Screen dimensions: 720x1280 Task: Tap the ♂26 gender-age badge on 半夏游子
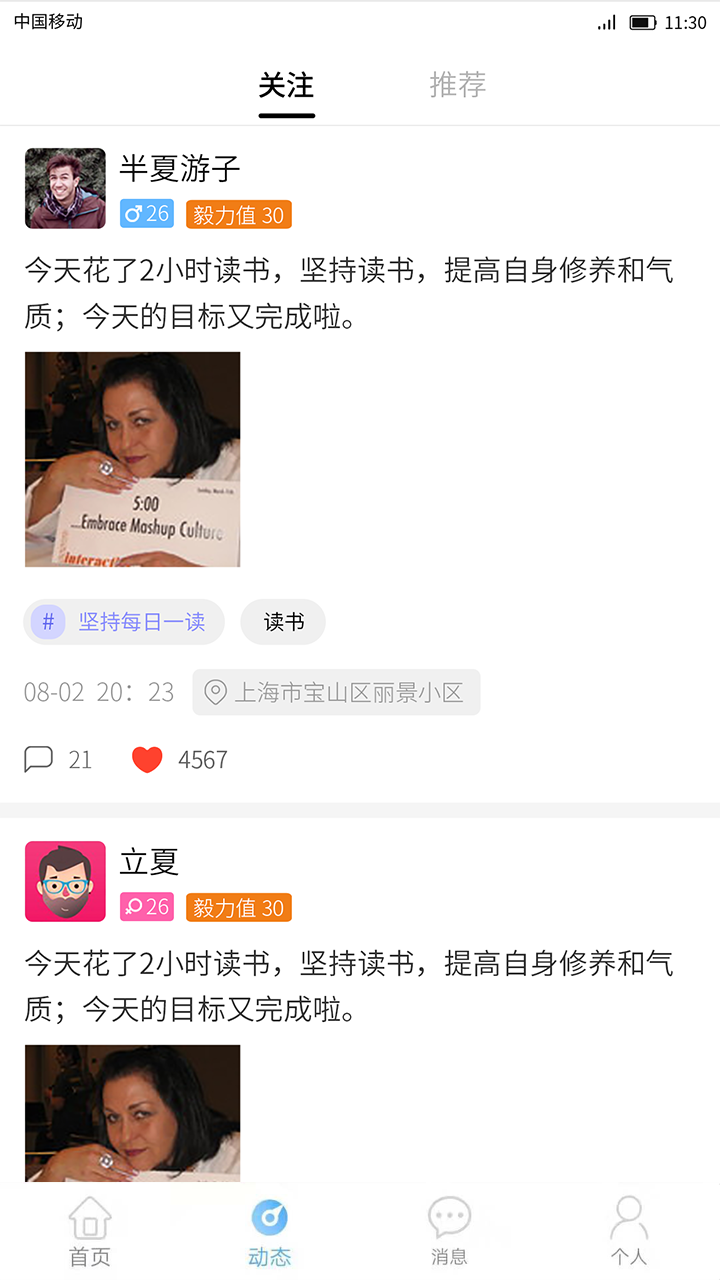coord(146,213)
